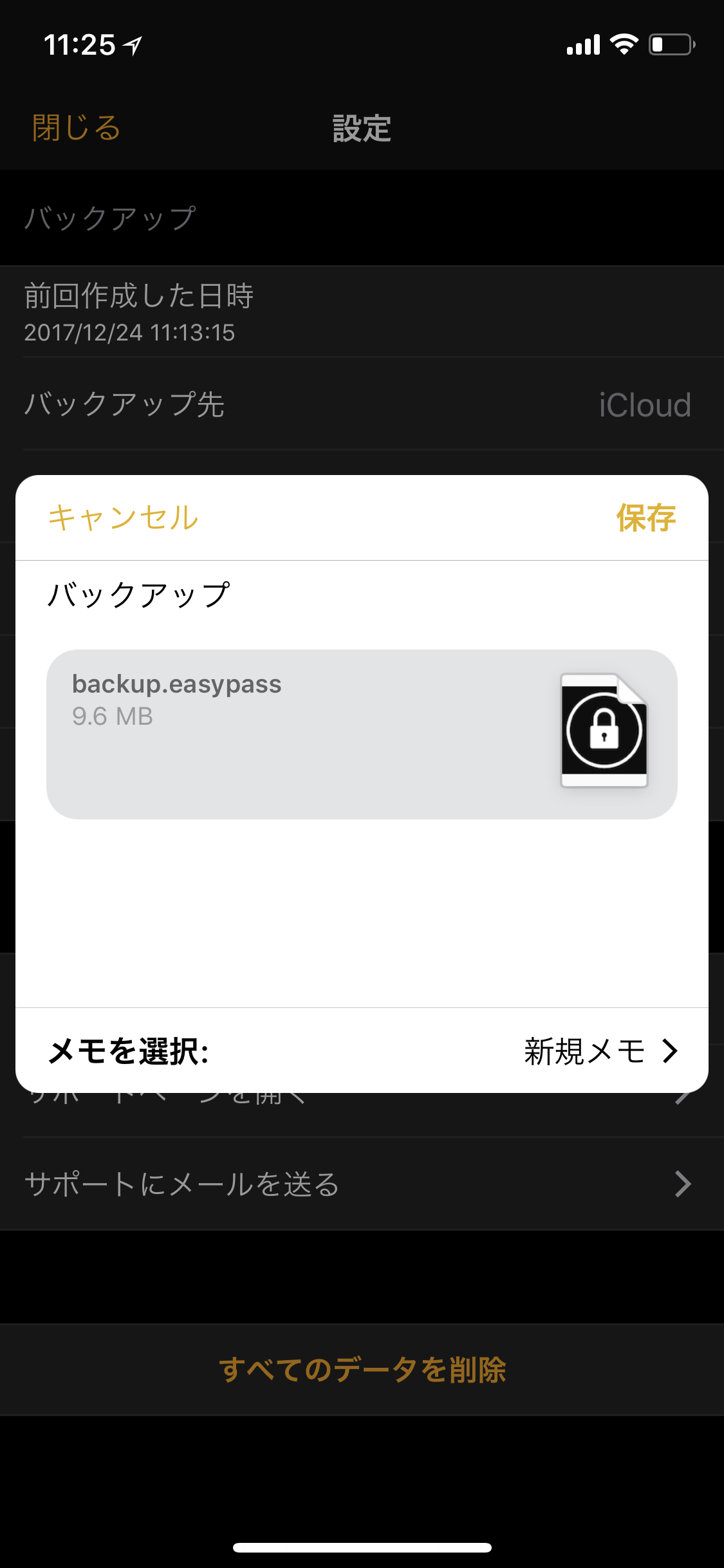This screenshot has height=1568, width=724.
Task: Tap the backup.easypass file attachment
Action: point(362,734)
